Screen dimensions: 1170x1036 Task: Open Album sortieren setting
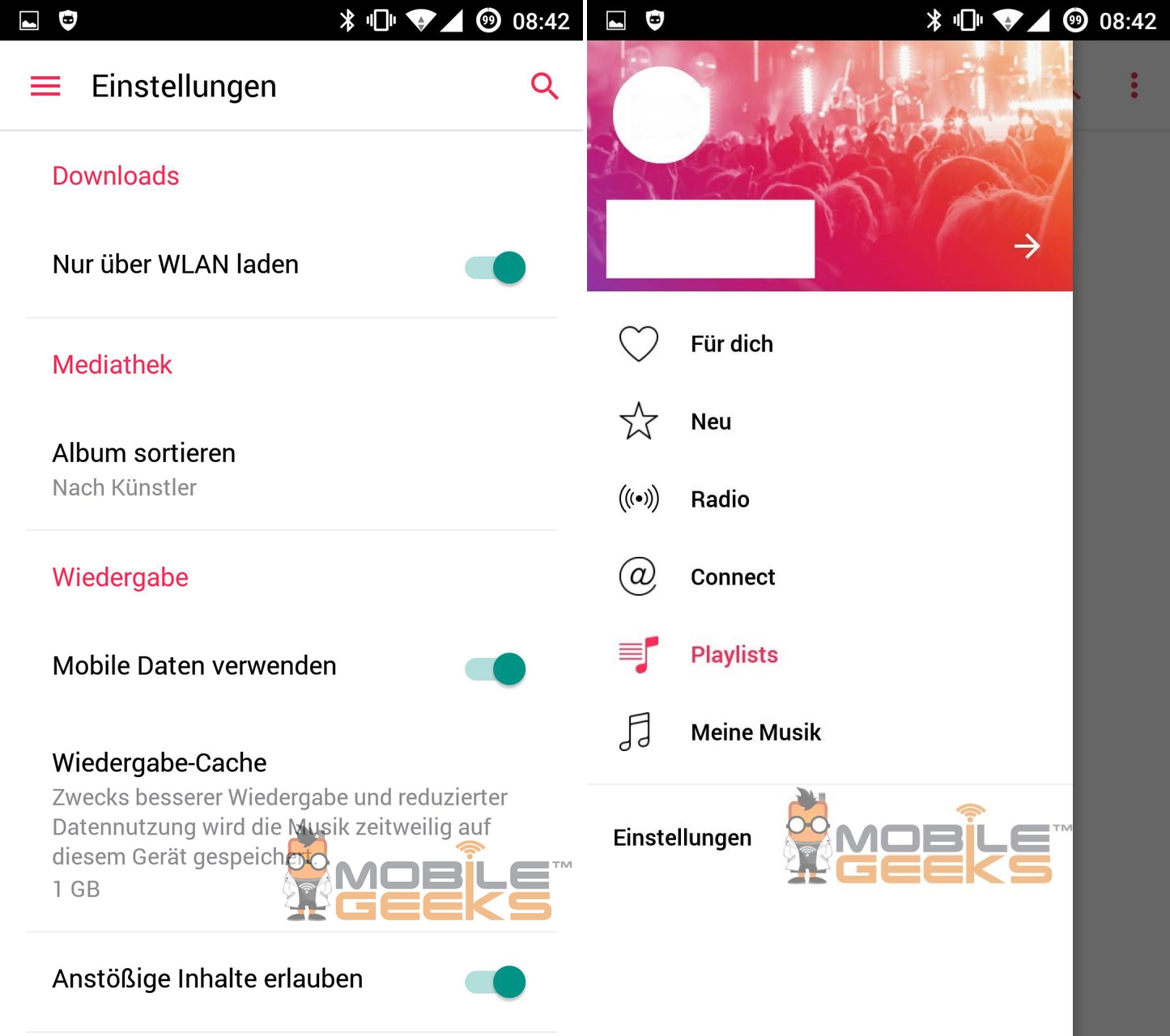coord(144,469)
